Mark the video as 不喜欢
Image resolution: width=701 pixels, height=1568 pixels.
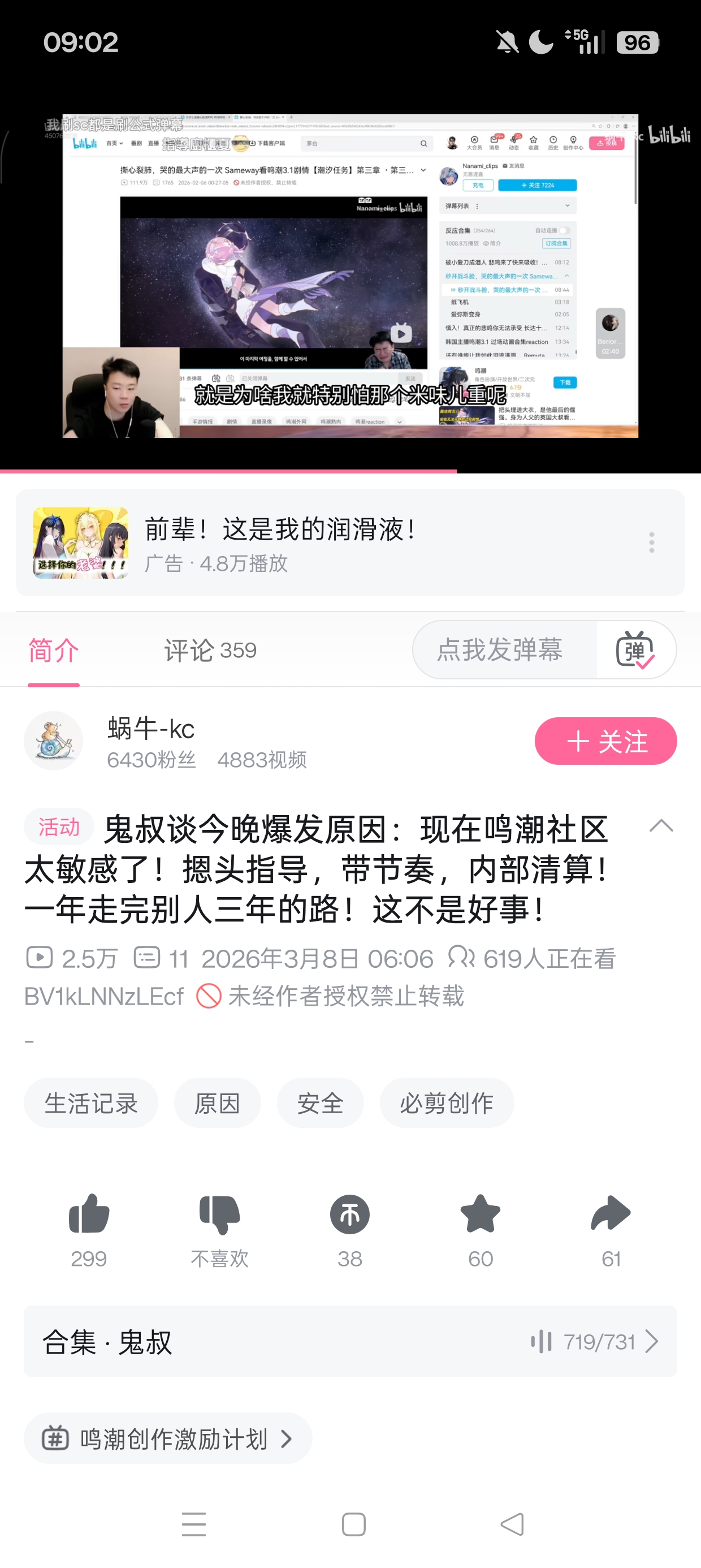tap(220, 1215)
